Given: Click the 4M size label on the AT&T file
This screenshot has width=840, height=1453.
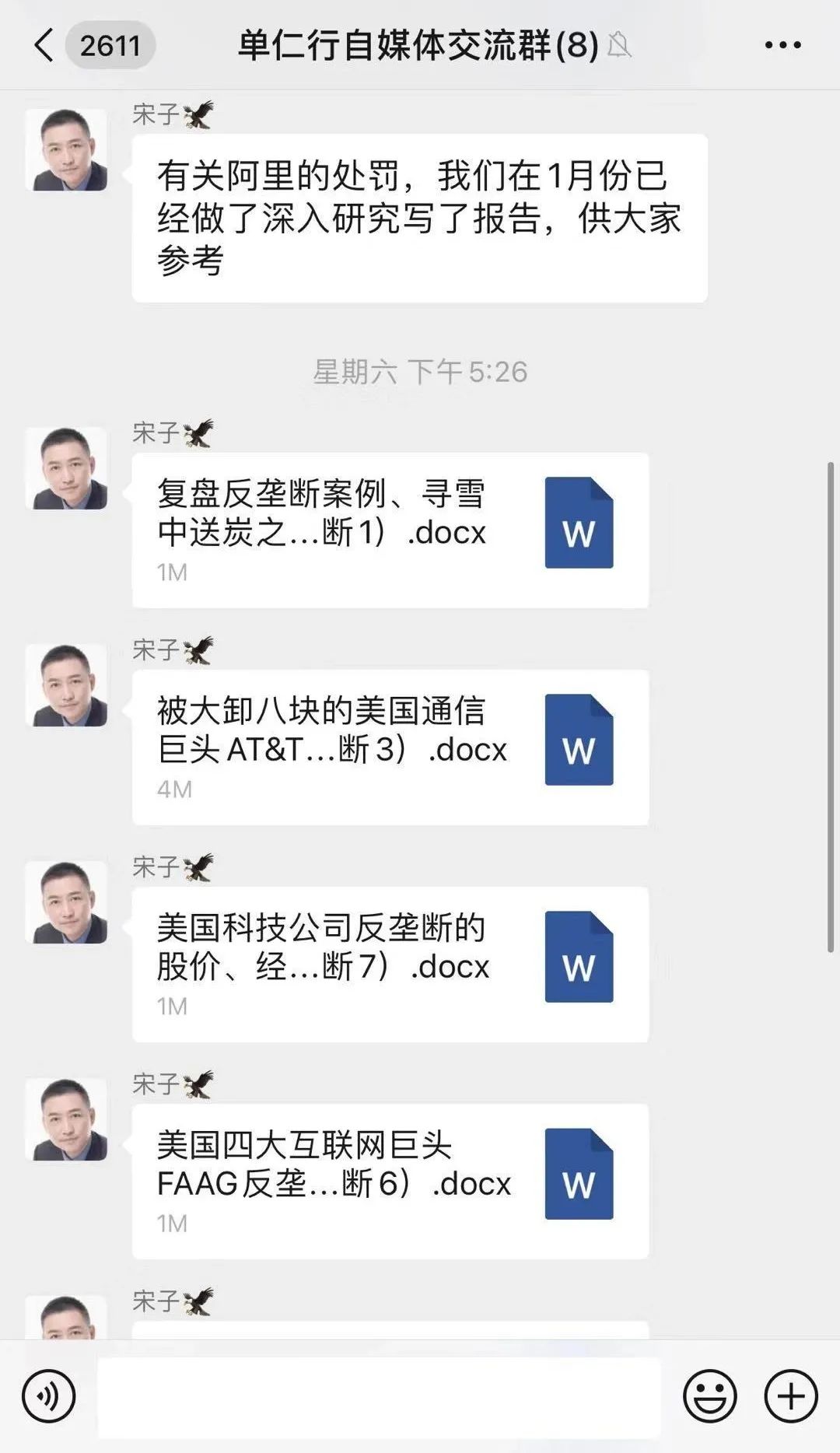Looking at the screenshot, I should [173, 790].
